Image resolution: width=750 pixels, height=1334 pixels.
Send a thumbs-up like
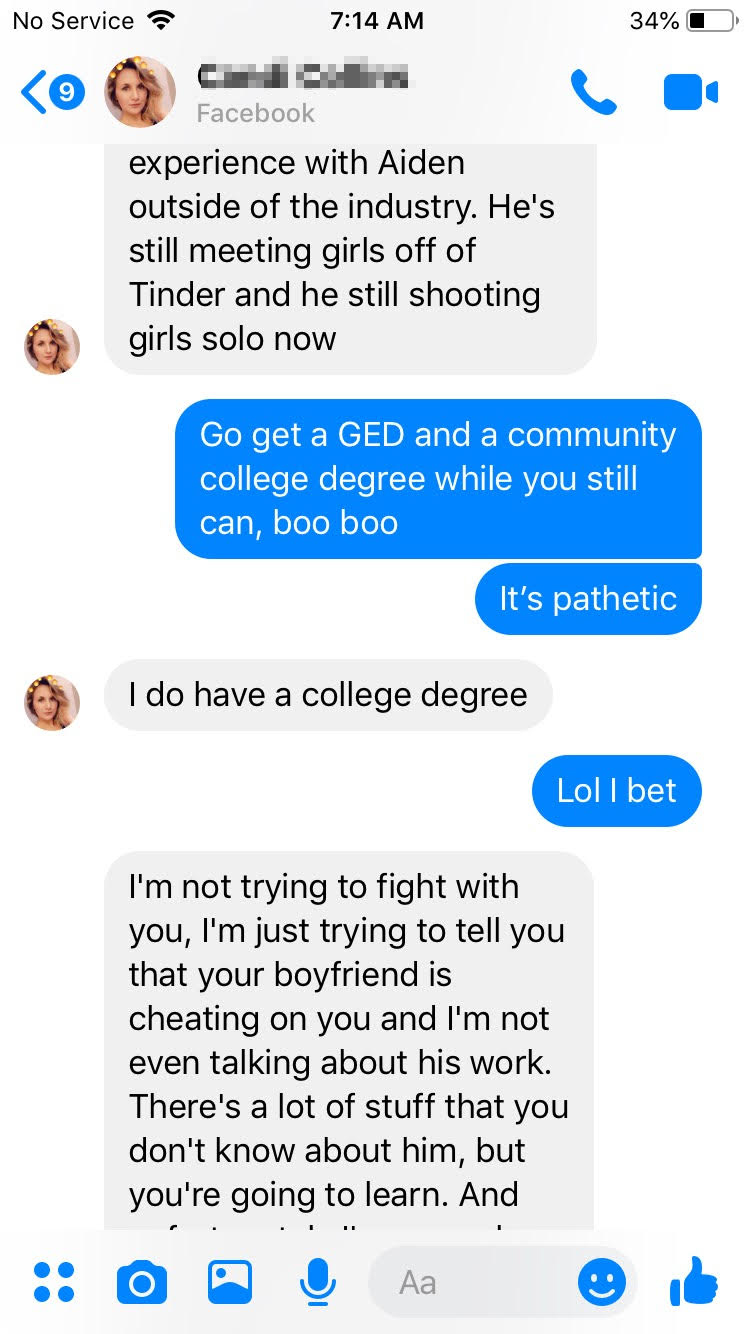tap(694, 1280)
